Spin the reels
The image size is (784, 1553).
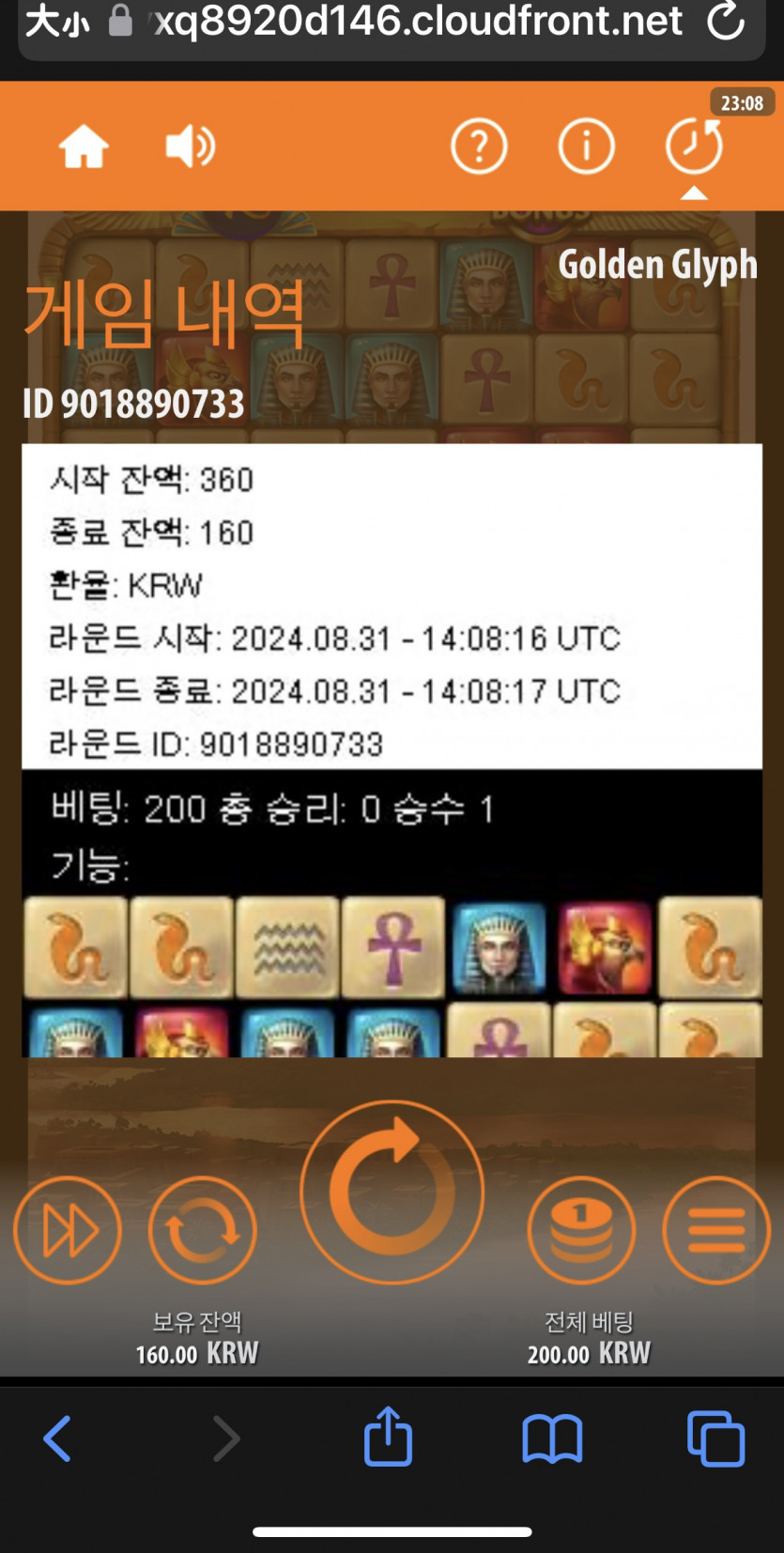(x=392, y=1192)
